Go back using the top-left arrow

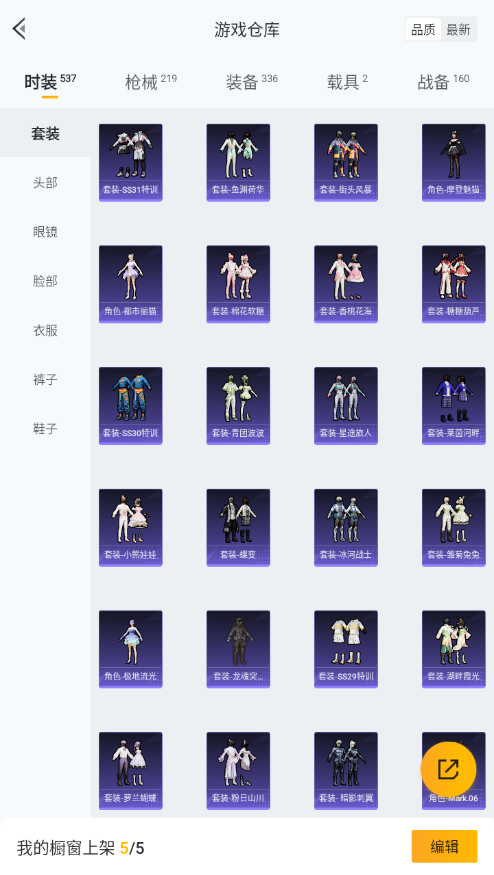pyautogui.click(x=20, y=29)
